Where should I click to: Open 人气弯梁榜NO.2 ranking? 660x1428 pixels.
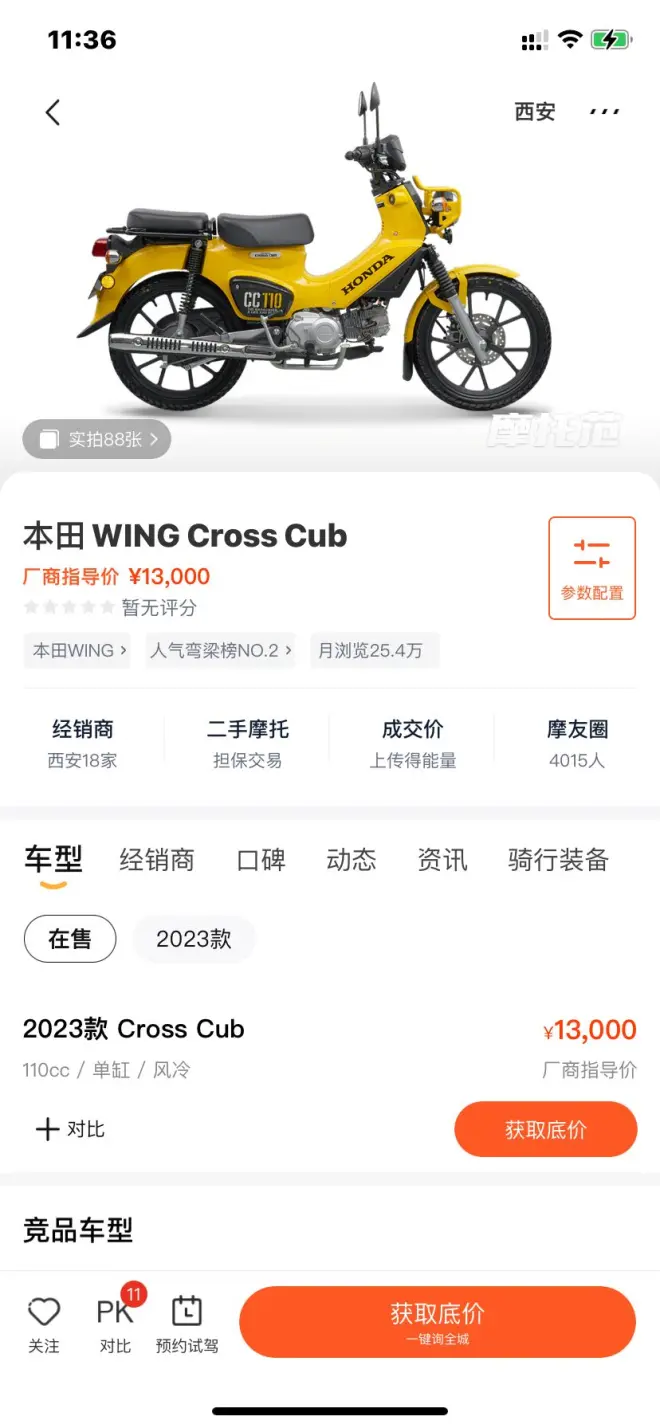point(220,650)
